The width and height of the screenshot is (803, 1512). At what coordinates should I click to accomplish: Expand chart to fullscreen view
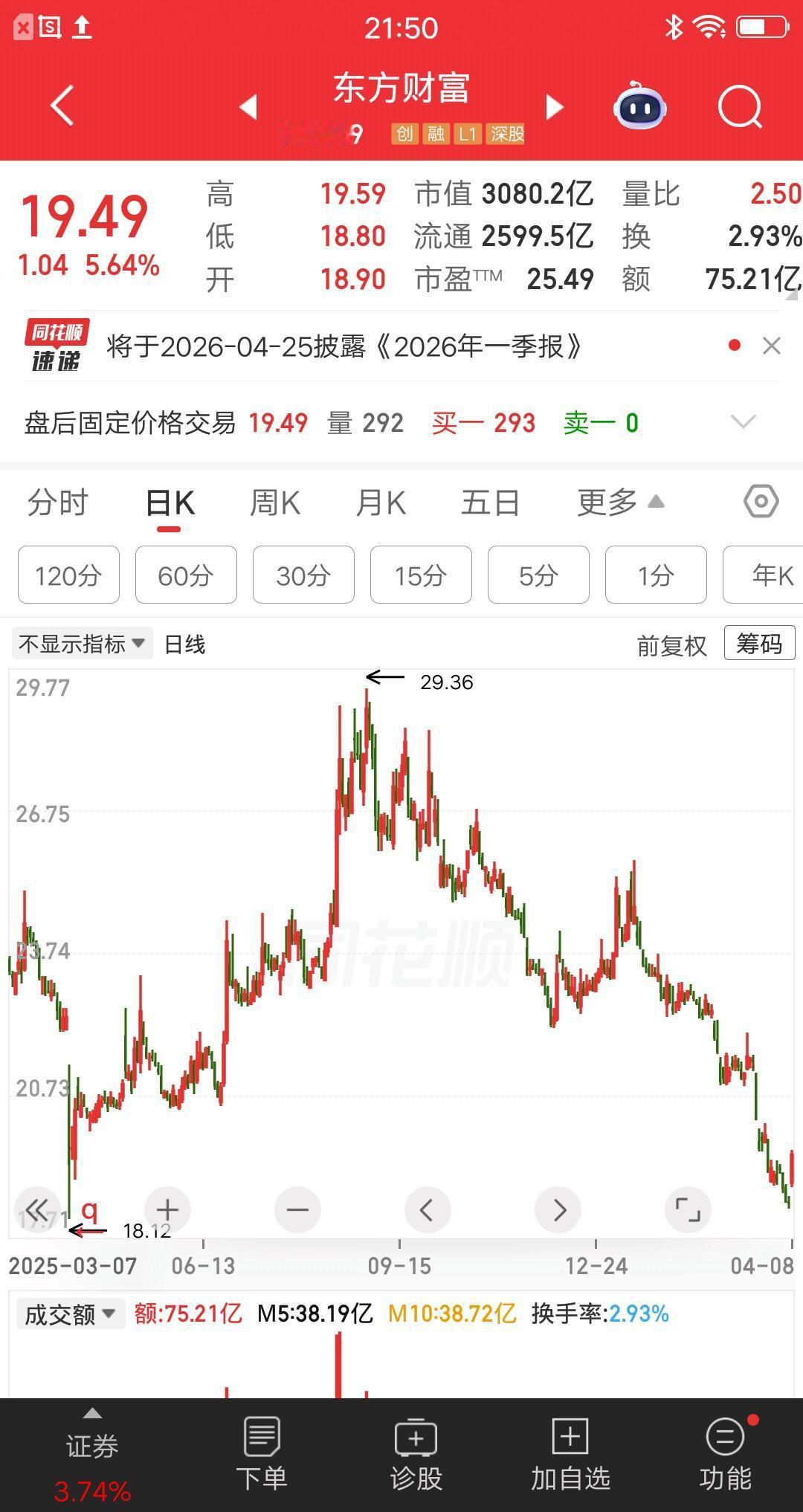pos(688,1209)
